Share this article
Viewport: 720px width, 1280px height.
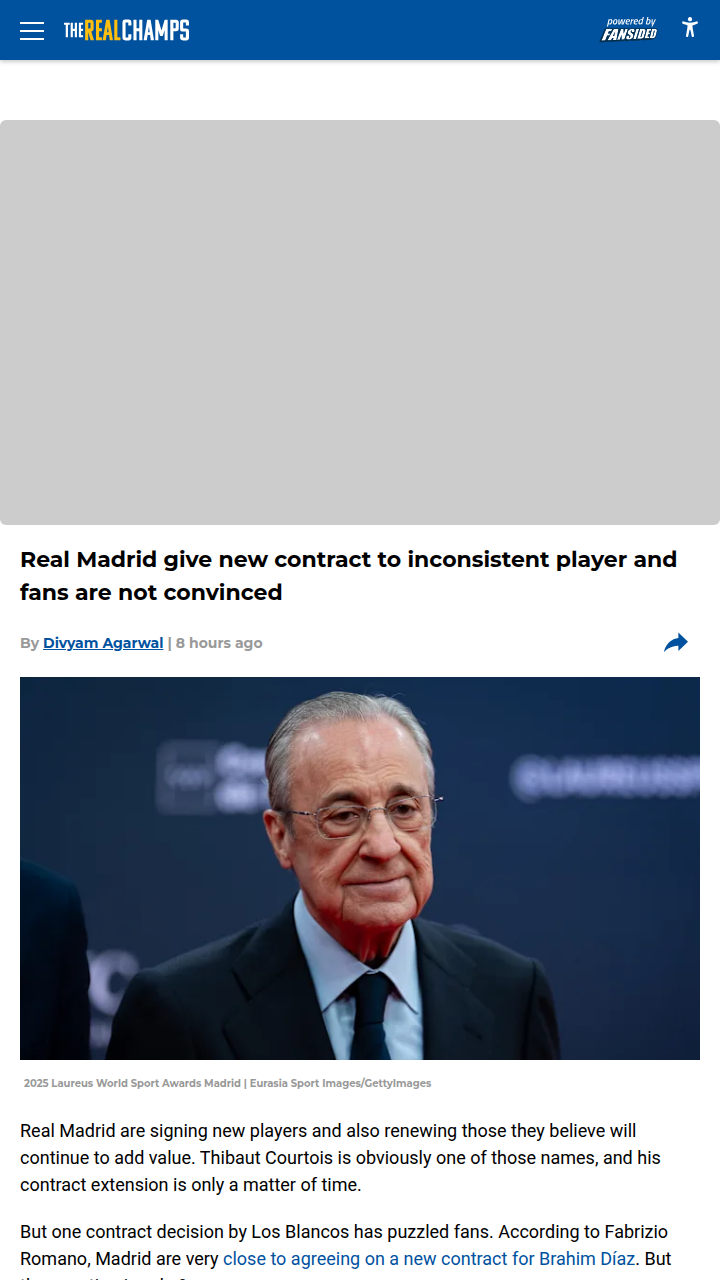coord(676,643)
